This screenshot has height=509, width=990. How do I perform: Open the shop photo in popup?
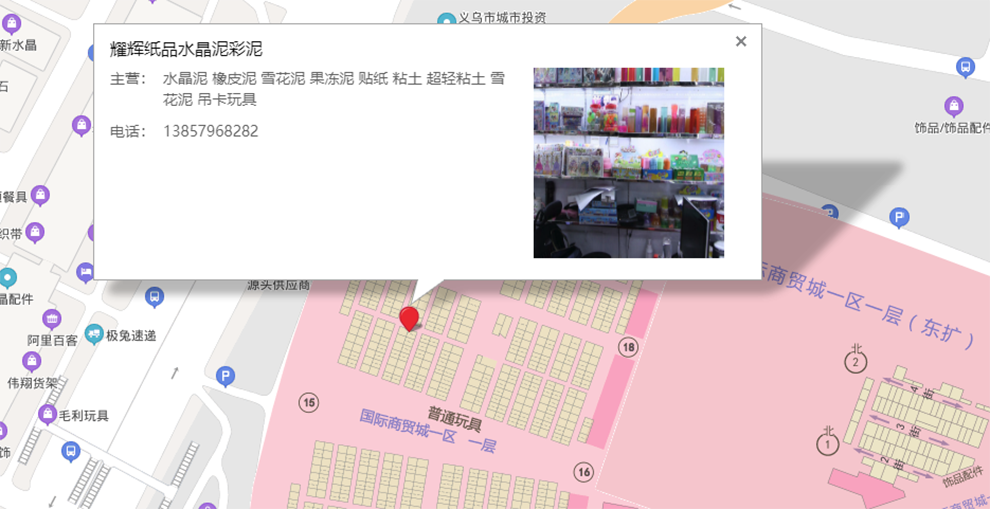pos(628,163)
